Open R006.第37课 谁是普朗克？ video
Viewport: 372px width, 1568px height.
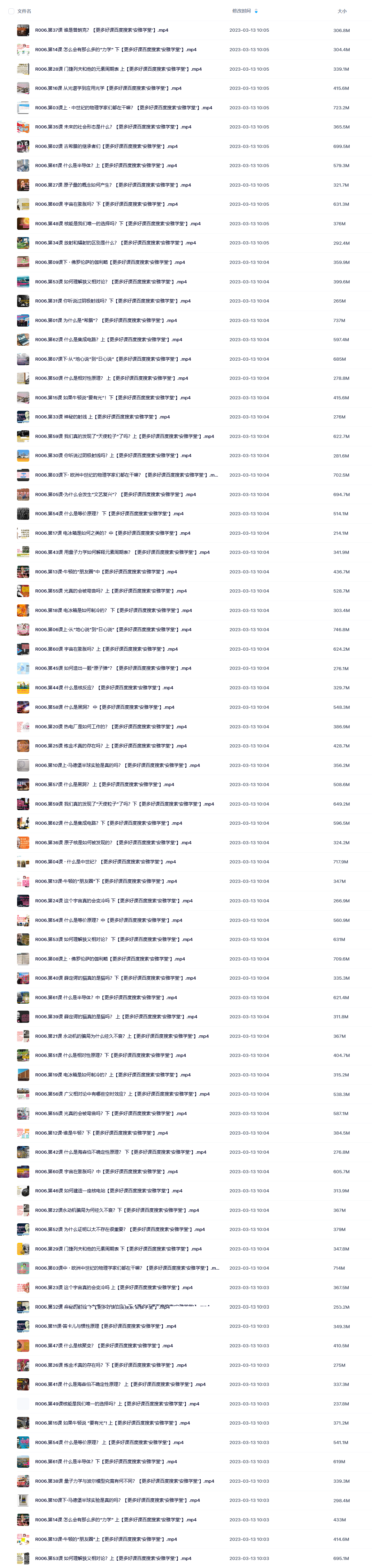pyautogui.click(x=101, y=30)
